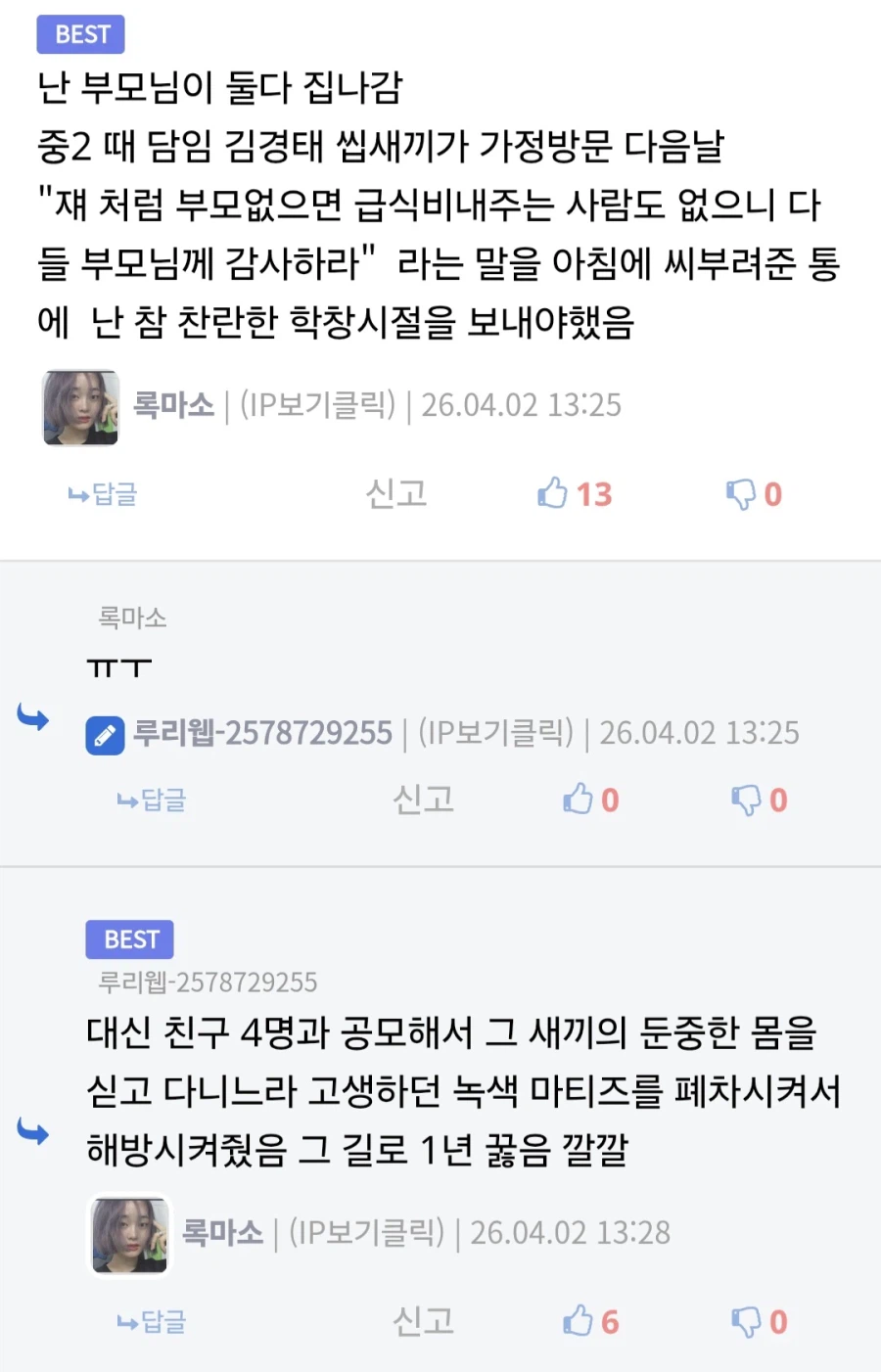Click 록마소's profile picture thumbnail
881x1372 pixels.
(x=80, y=408)
